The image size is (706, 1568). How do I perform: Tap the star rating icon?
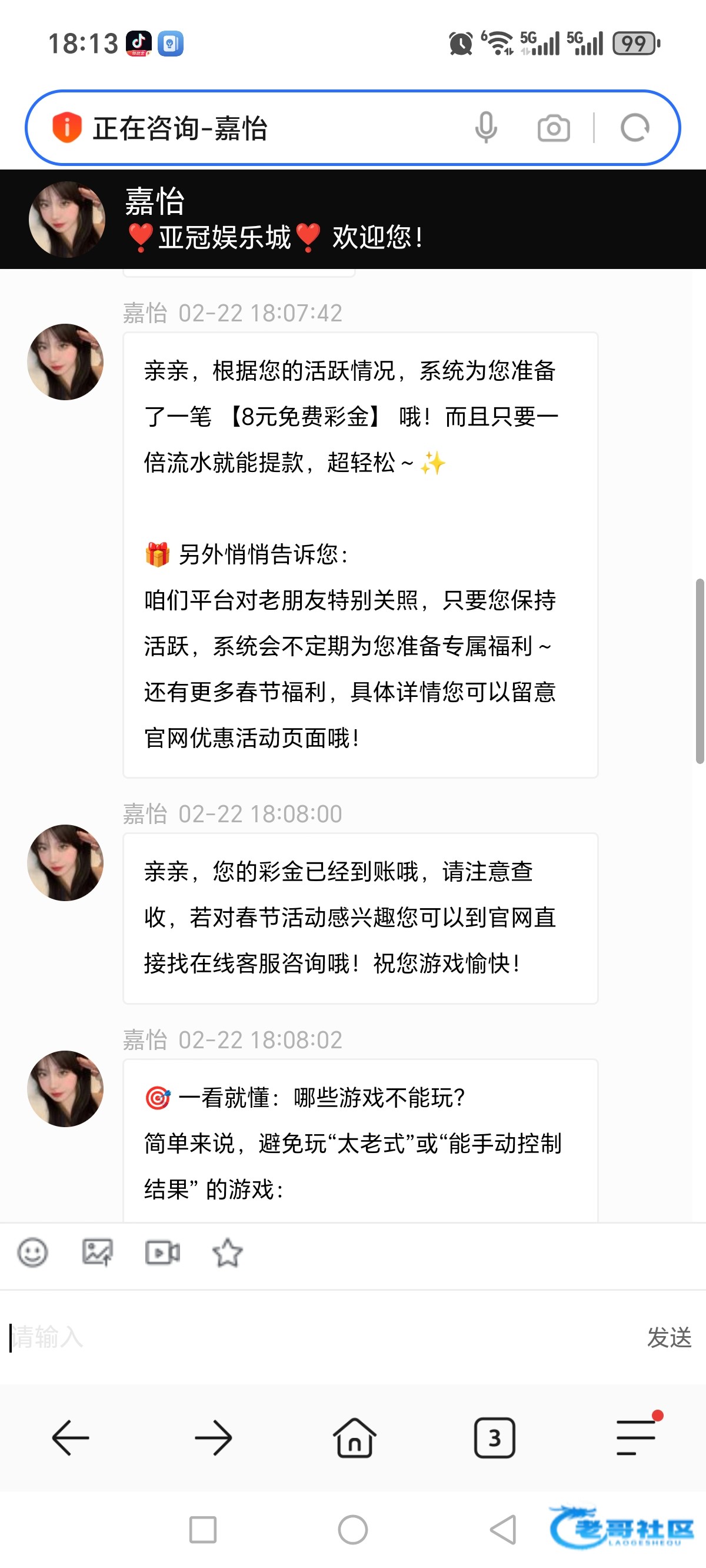point(228,1253)
